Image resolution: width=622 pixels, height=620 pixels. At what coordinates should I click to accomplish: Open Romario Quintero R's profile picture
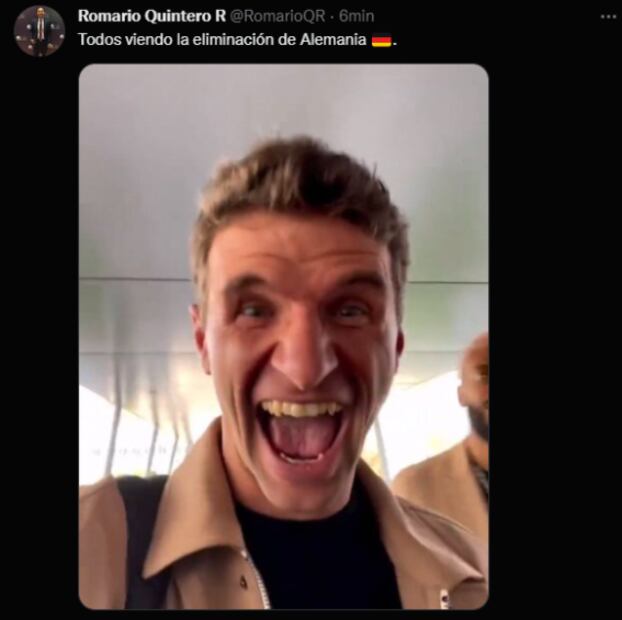(x=39, y=30)
